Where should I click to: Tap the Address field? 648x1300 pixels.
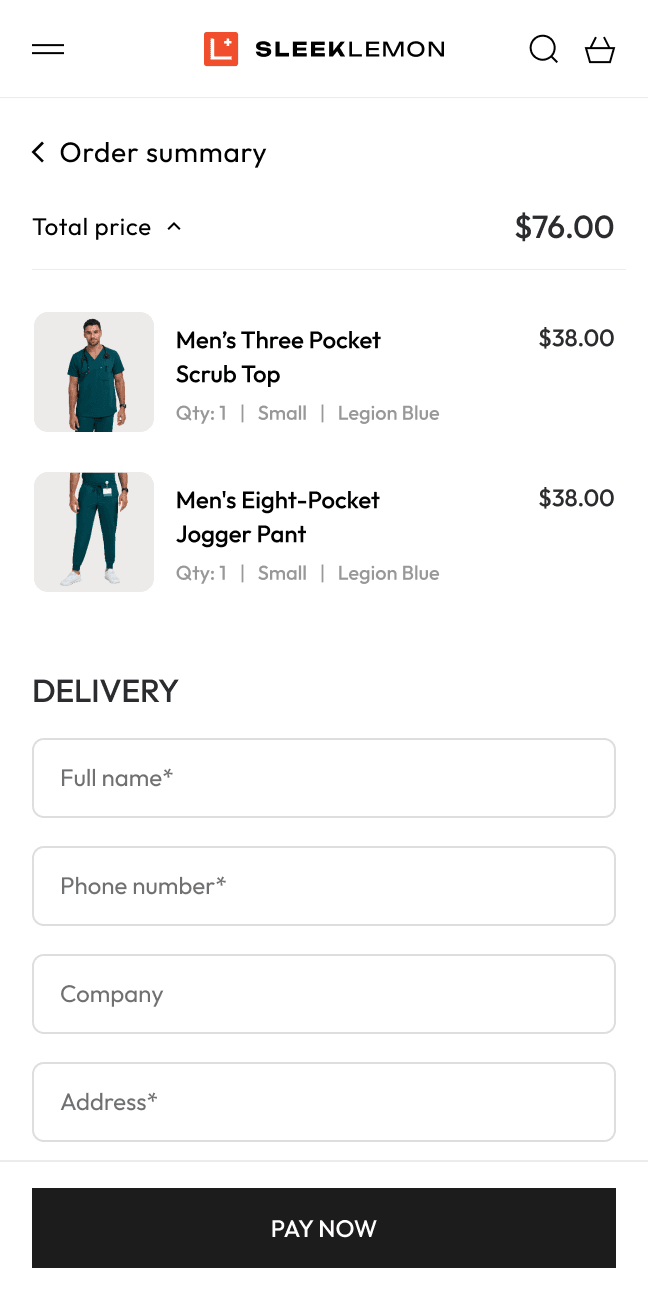pos(324,1102)
